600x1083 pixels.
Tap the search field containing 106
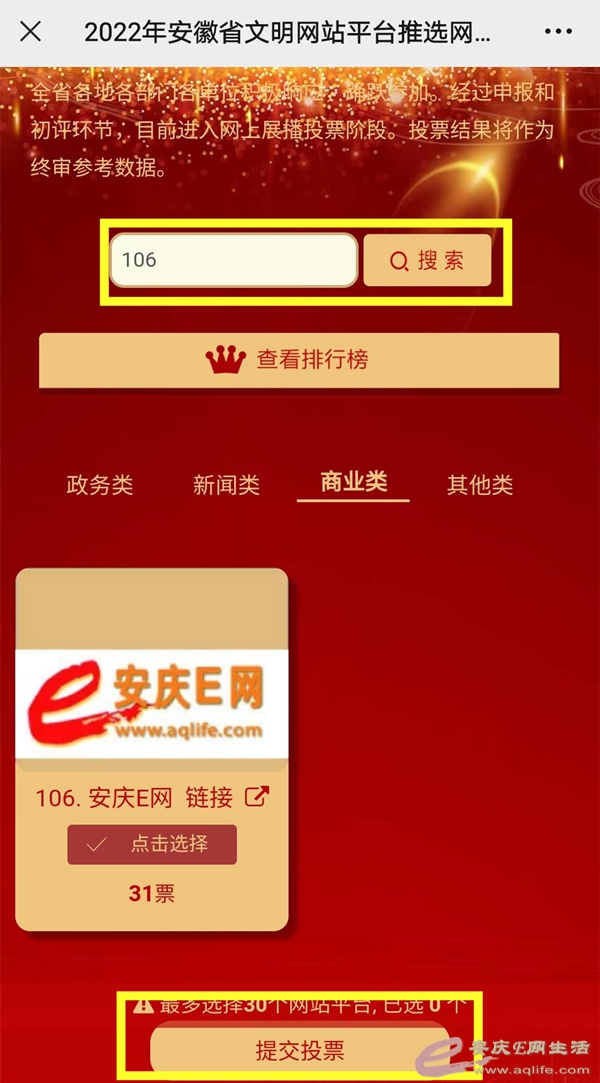233,260
